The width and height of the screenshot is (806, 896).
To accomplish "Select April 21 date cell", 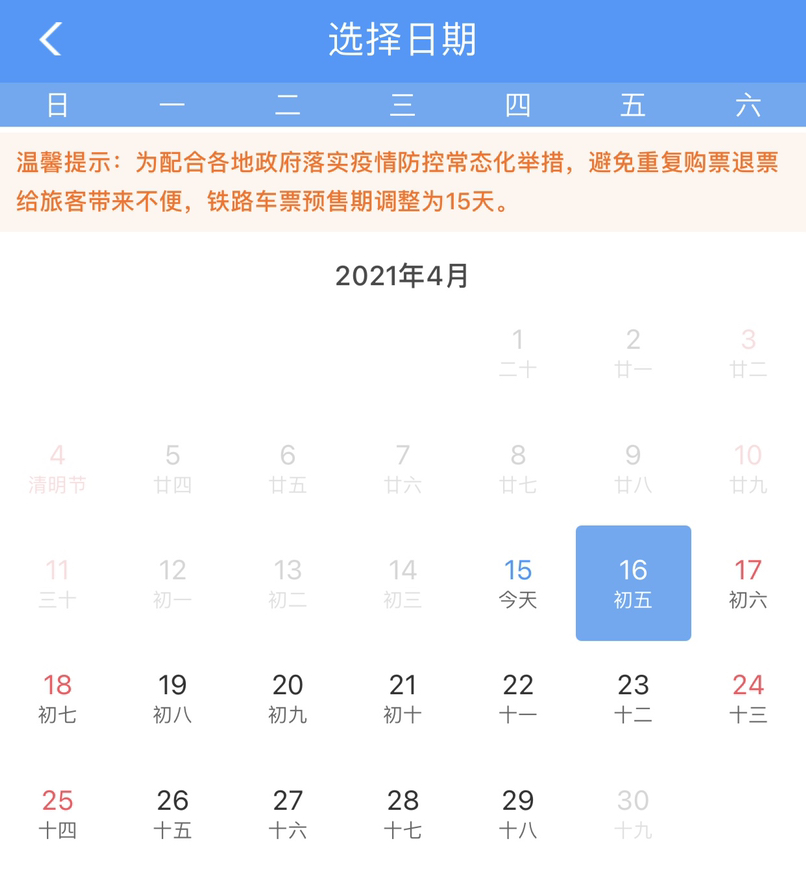I will pos(403,698).
